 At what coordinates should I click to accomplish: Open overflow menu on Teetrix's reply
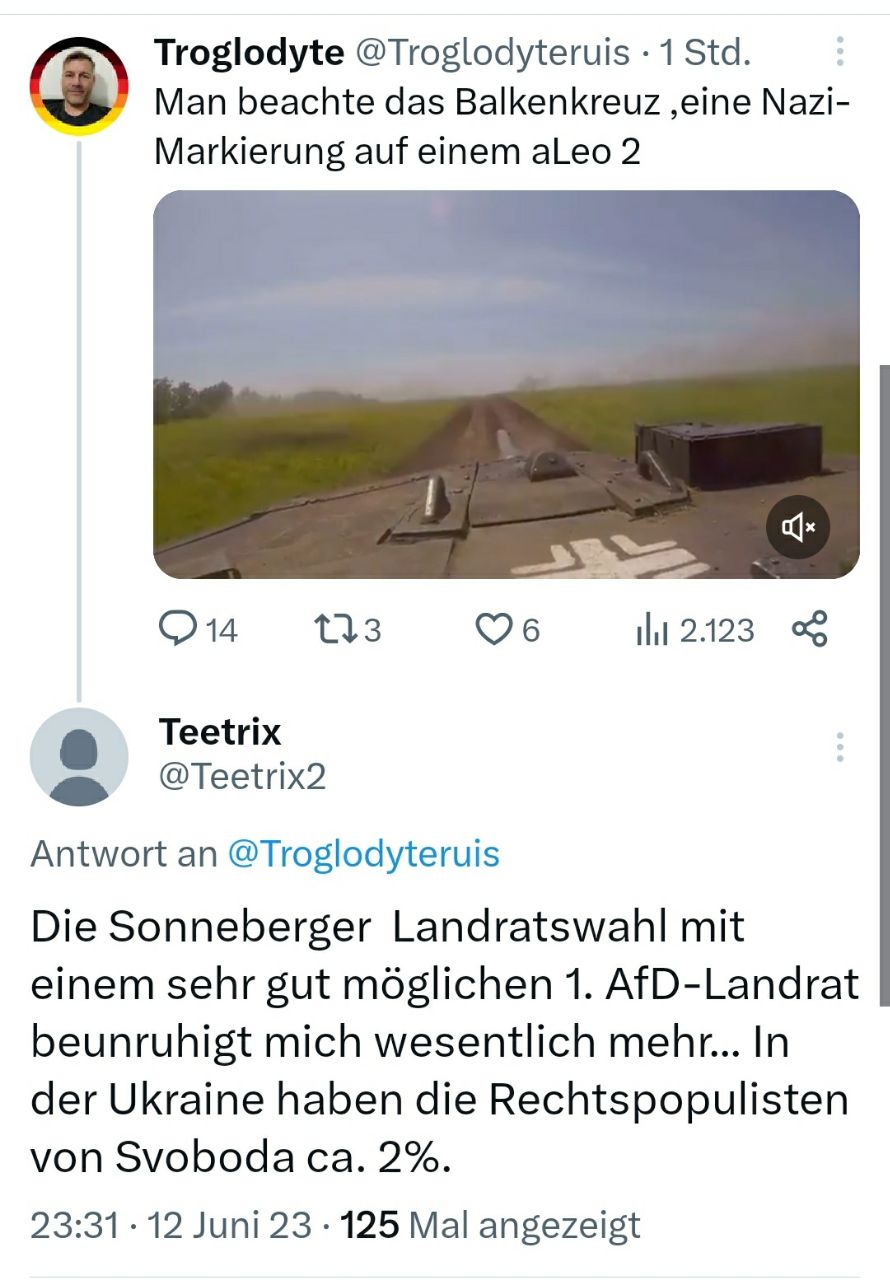[x=840, y=747]
